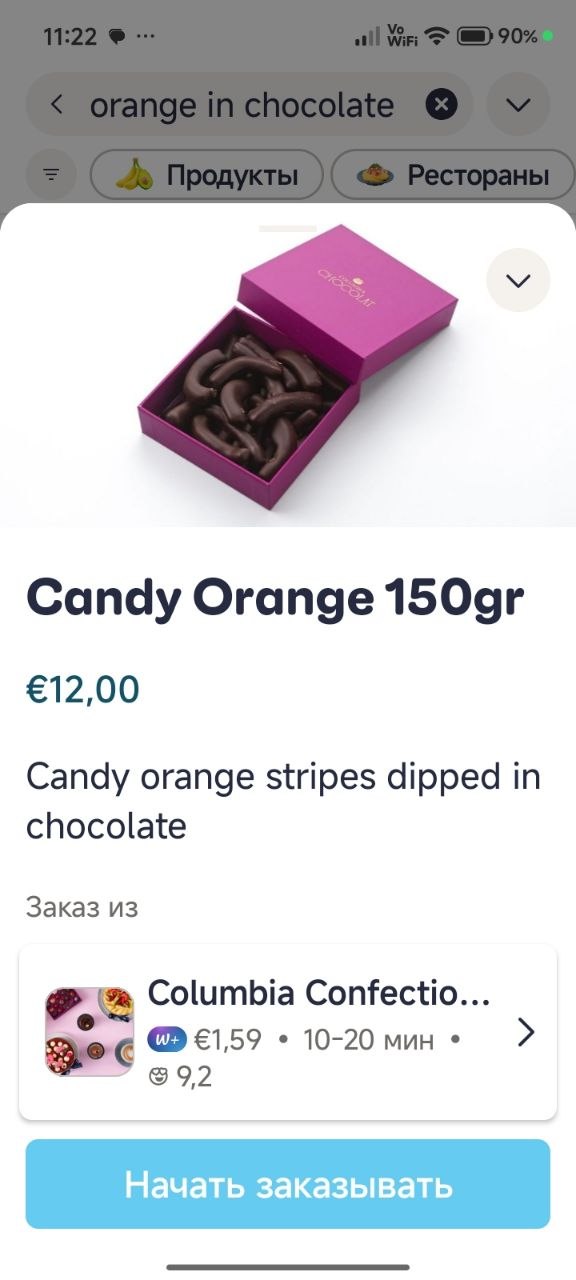Go back from the search bar
The width and height of the screenshot is (576, 1280).
coord(57,104)
